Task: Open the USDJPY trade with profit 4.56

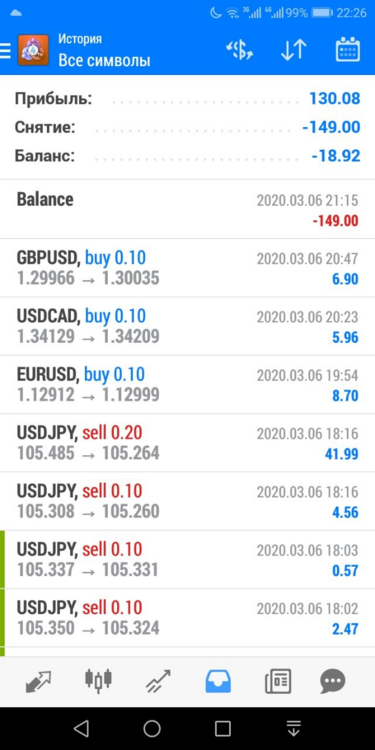Action: (188, 501)
